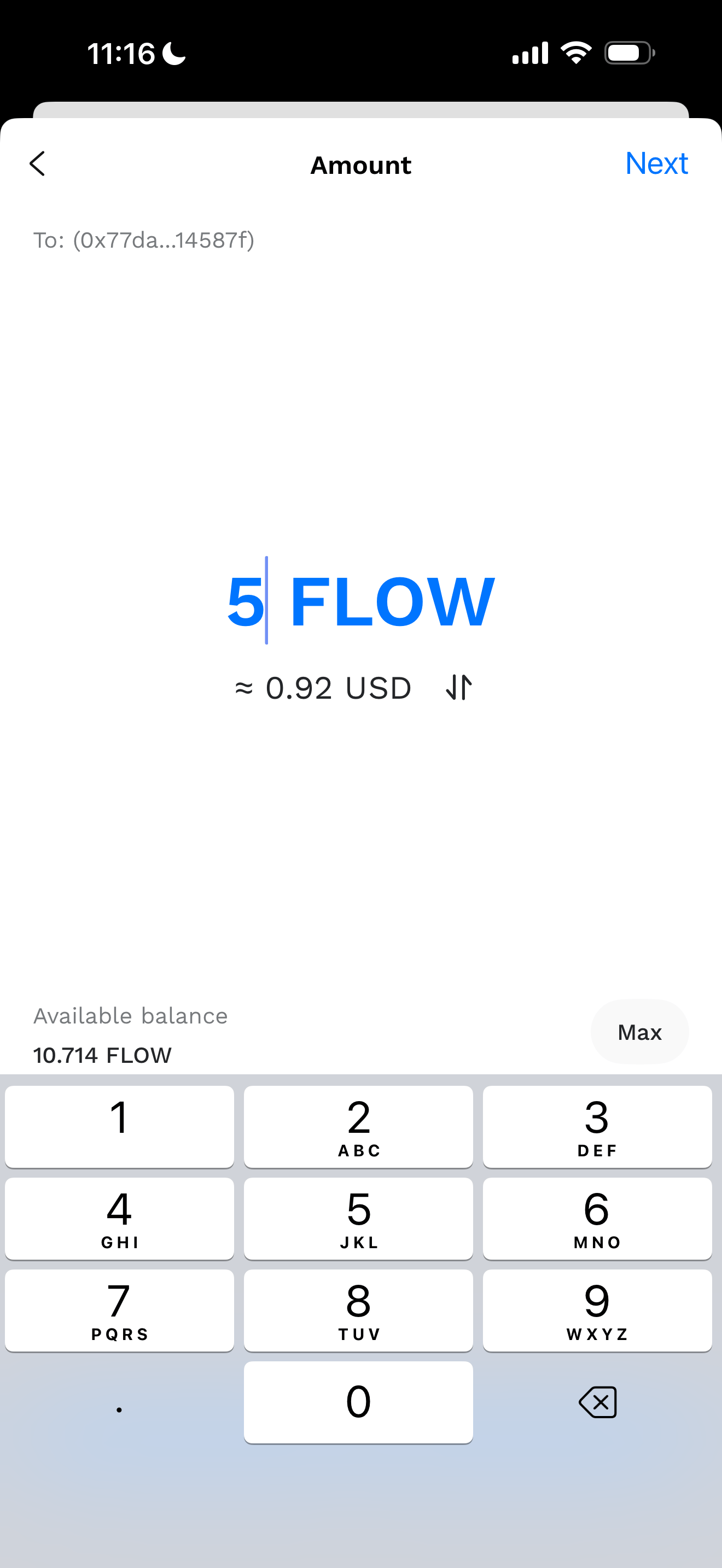
Task: Focus the FLOW amount field
Action: click(x=360, y=601)
